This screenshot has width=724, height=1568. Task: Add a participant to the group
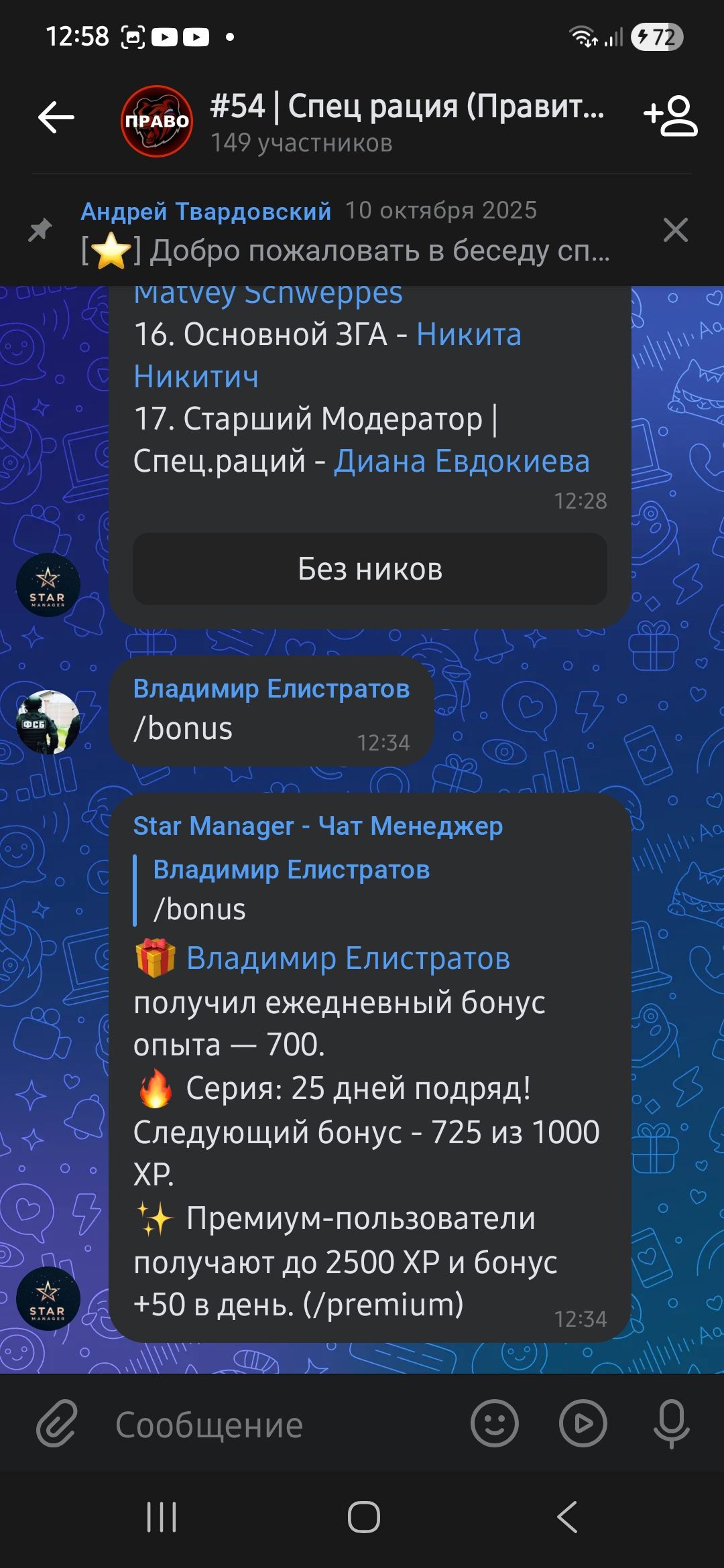click(671, 117)
